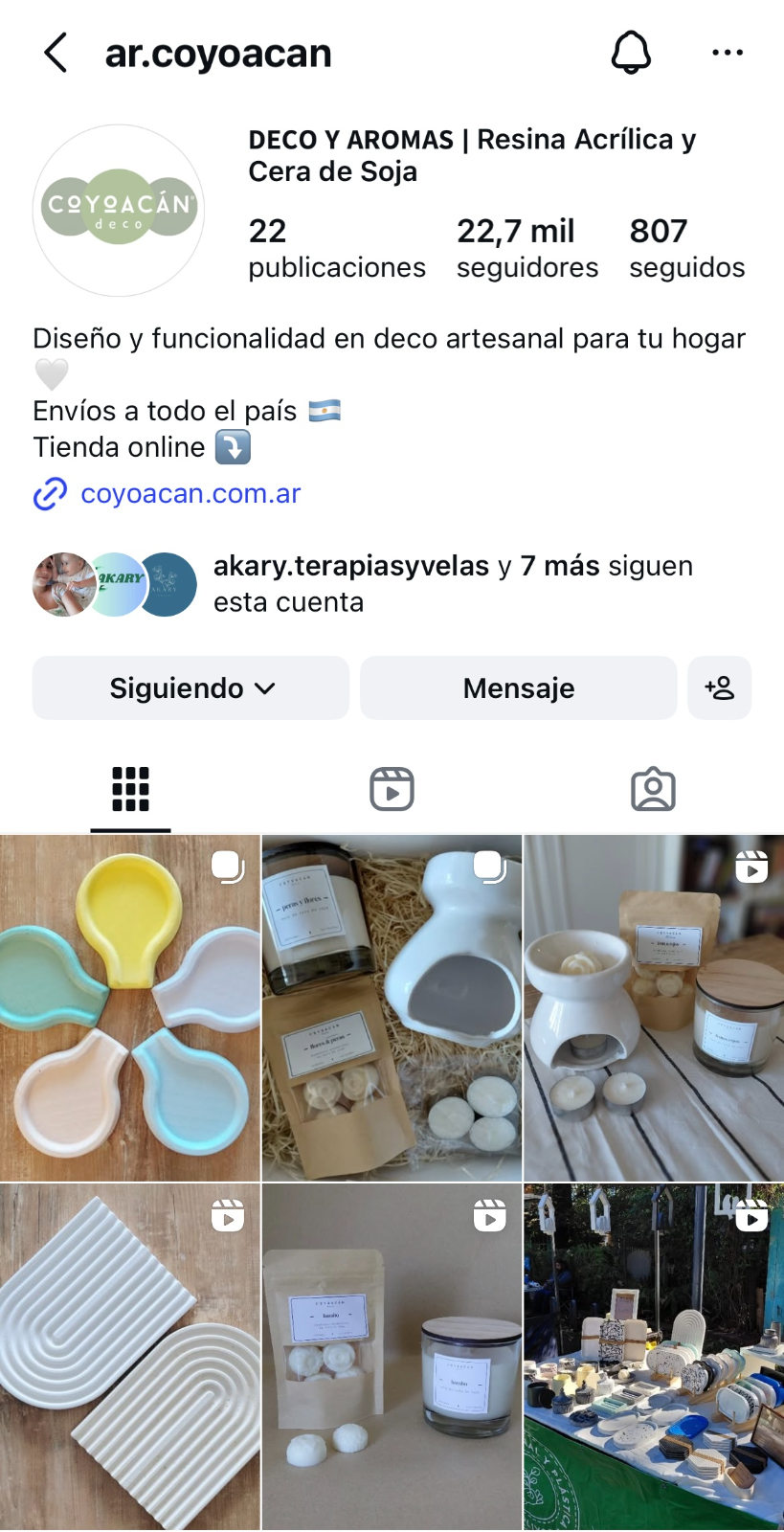Open the three-dot overflow menu
Viewport: 784px width, 1532px height.
(728, 53)
